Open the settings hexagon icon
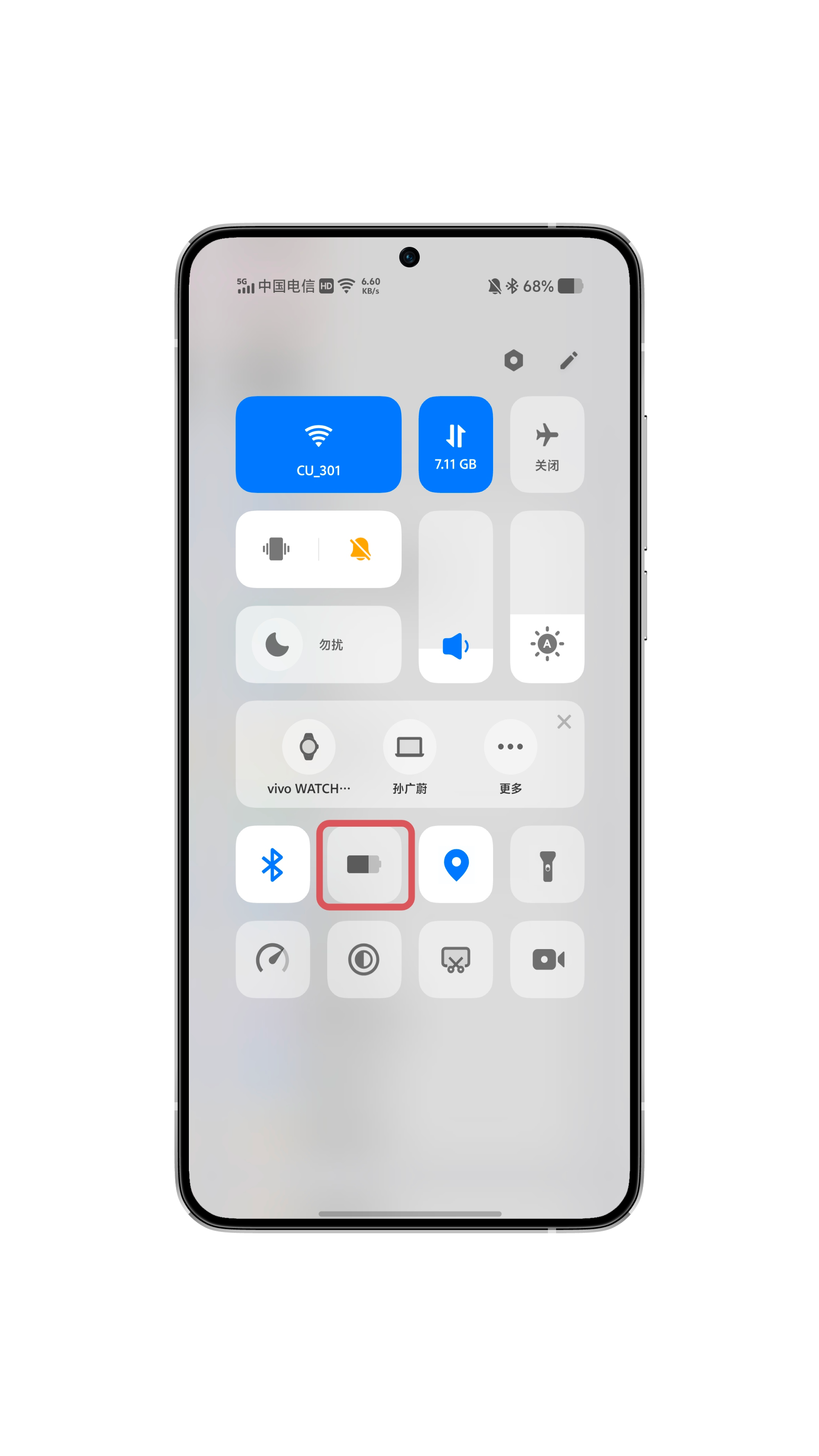819x1456 pixels. point(513,360)
